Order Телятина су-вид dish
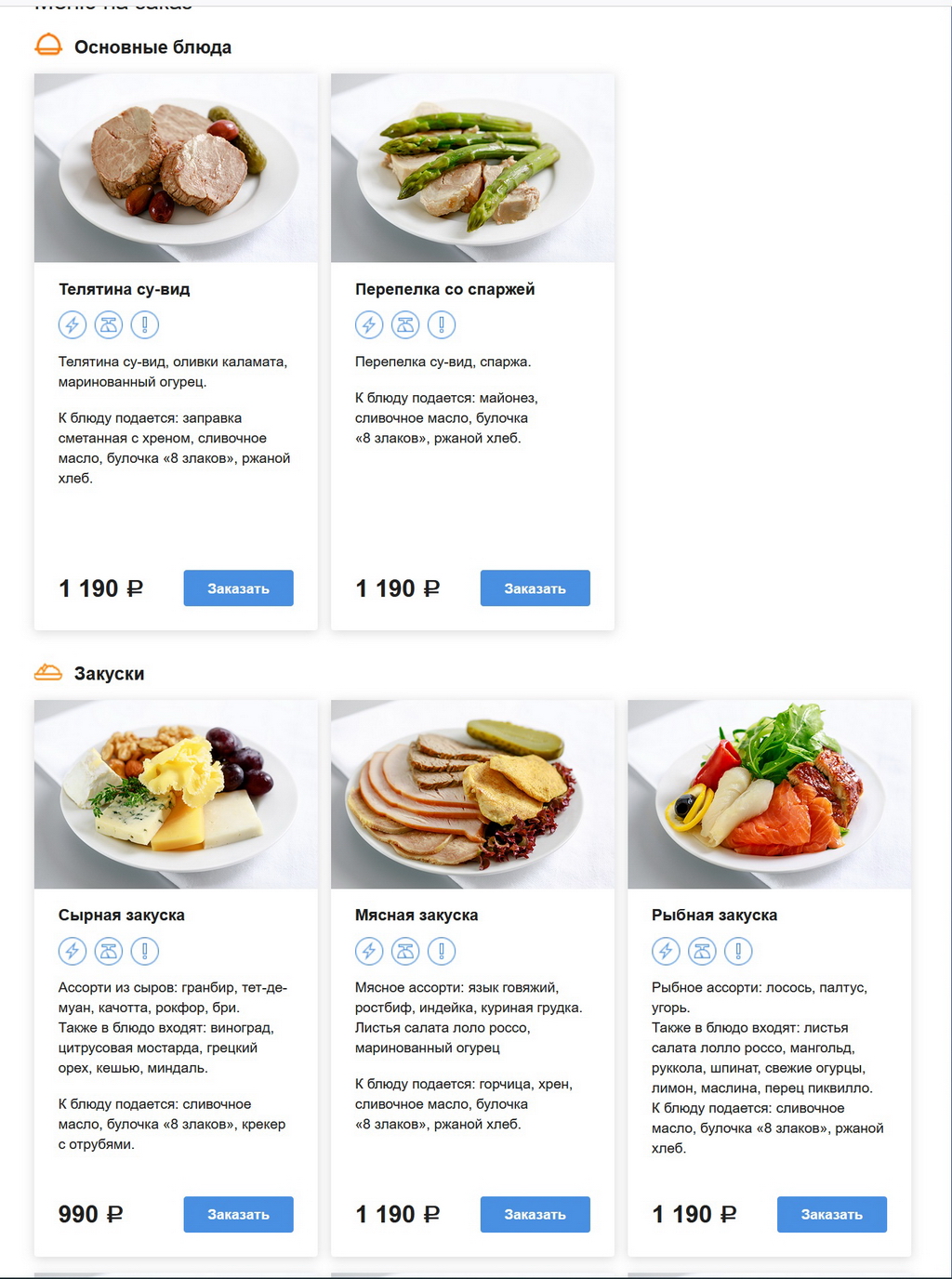The image size is (952, 1279). 238,588
